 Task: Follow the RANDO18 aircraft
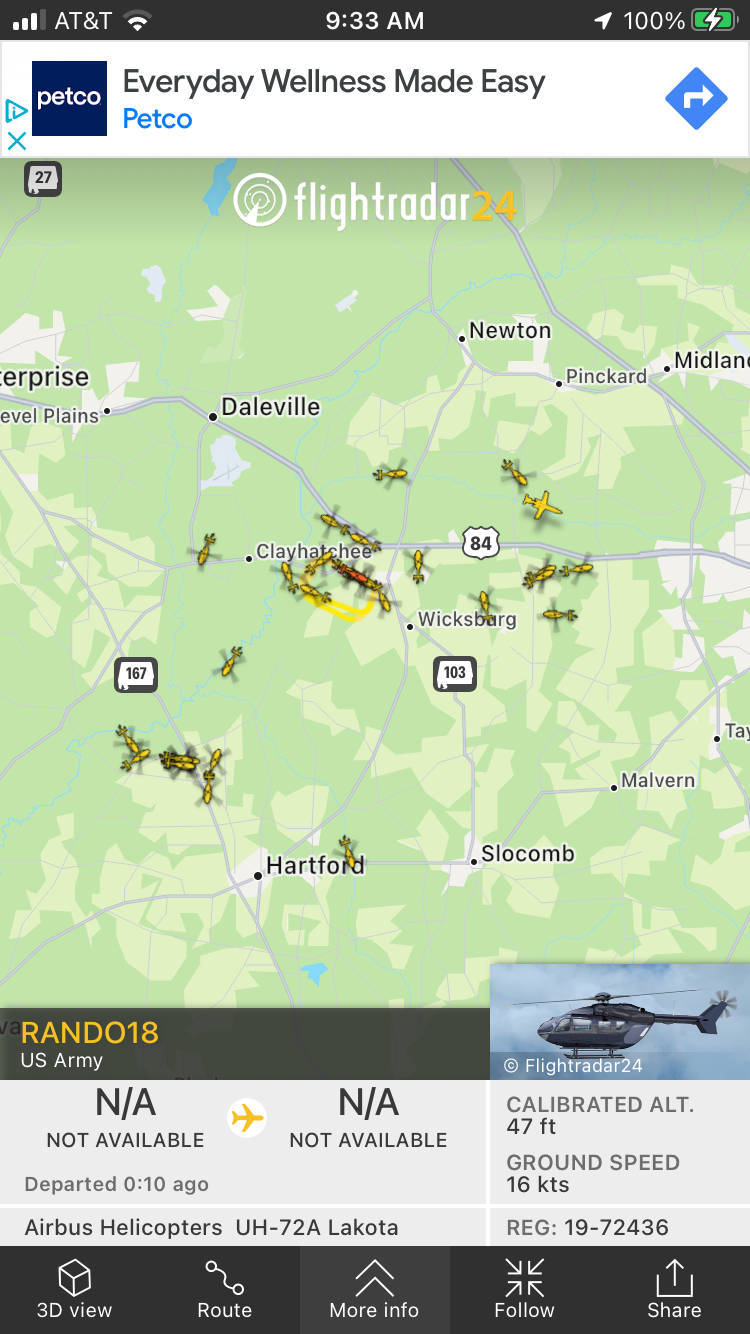(524, 1290)
